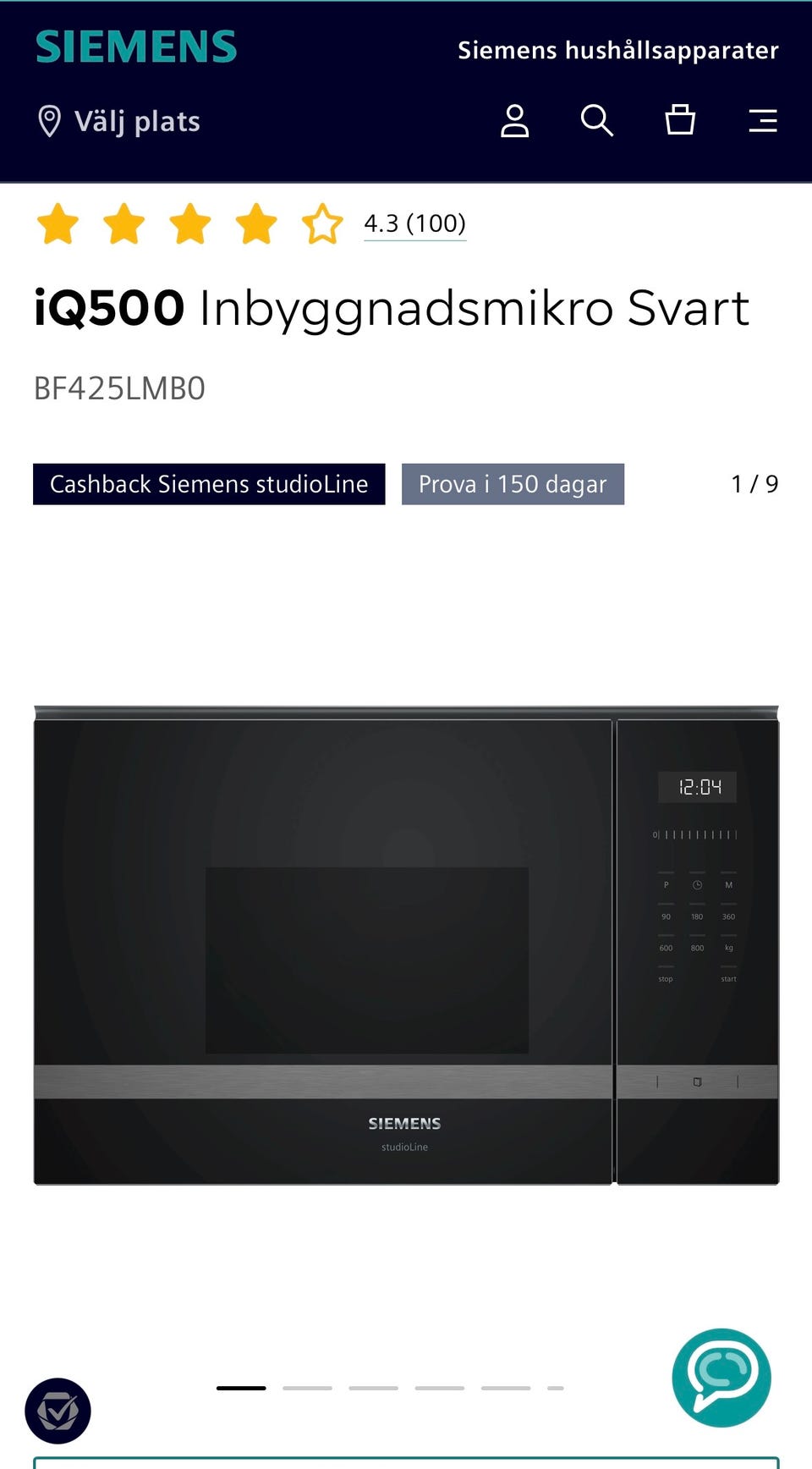
Task: Tap the Cashback Siemens studioLine badge
Action: click(209, 484)
